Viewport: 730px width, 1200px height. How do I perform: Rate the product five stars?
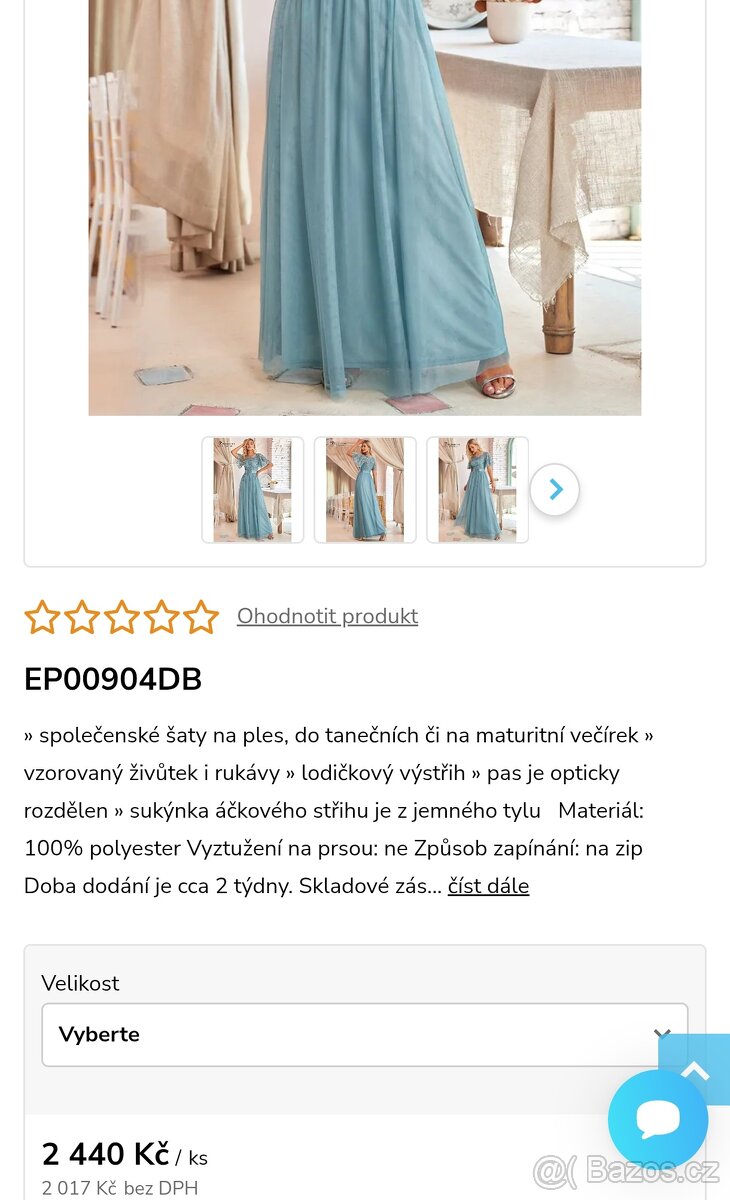(x=201, y=617)
